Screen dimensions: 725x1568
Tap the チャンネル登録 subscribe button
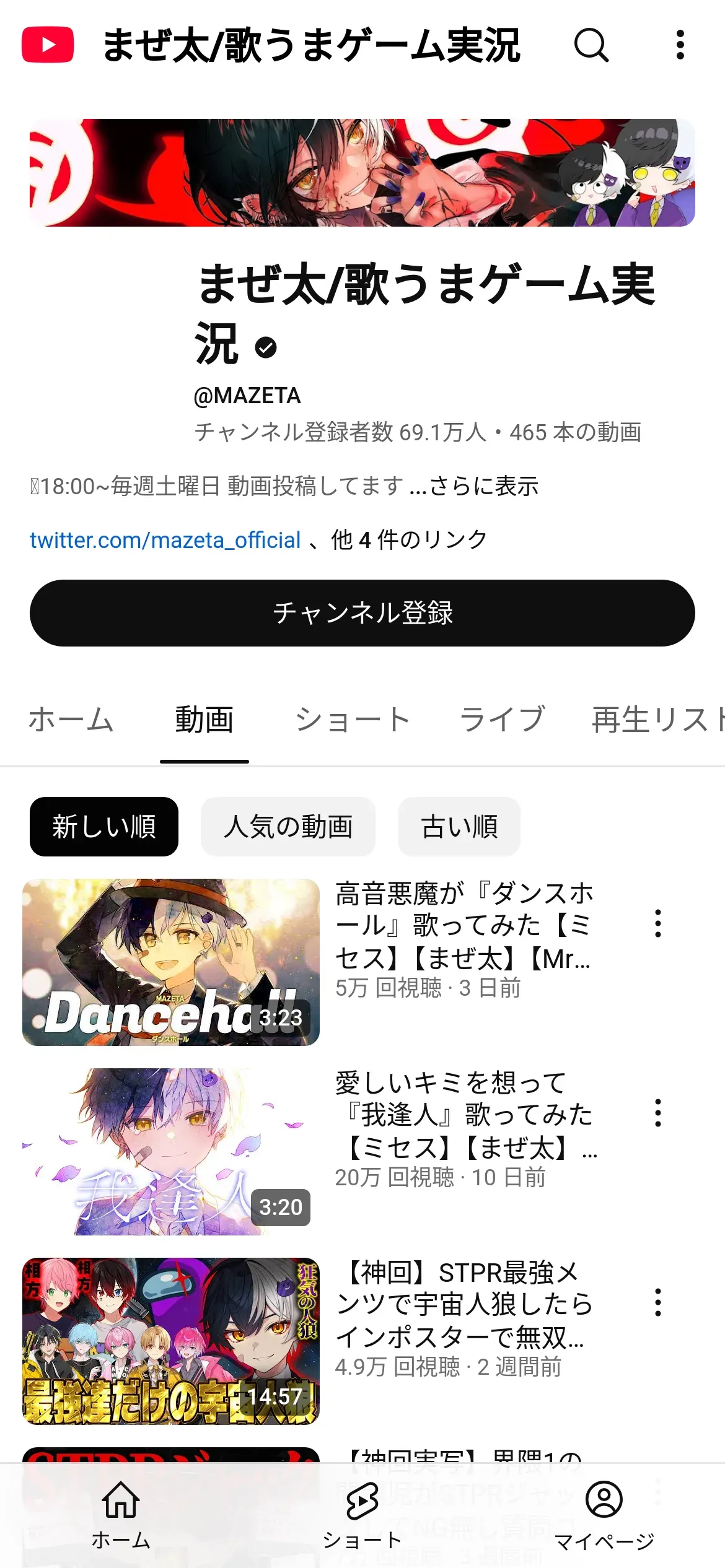(x=362, y=613)
